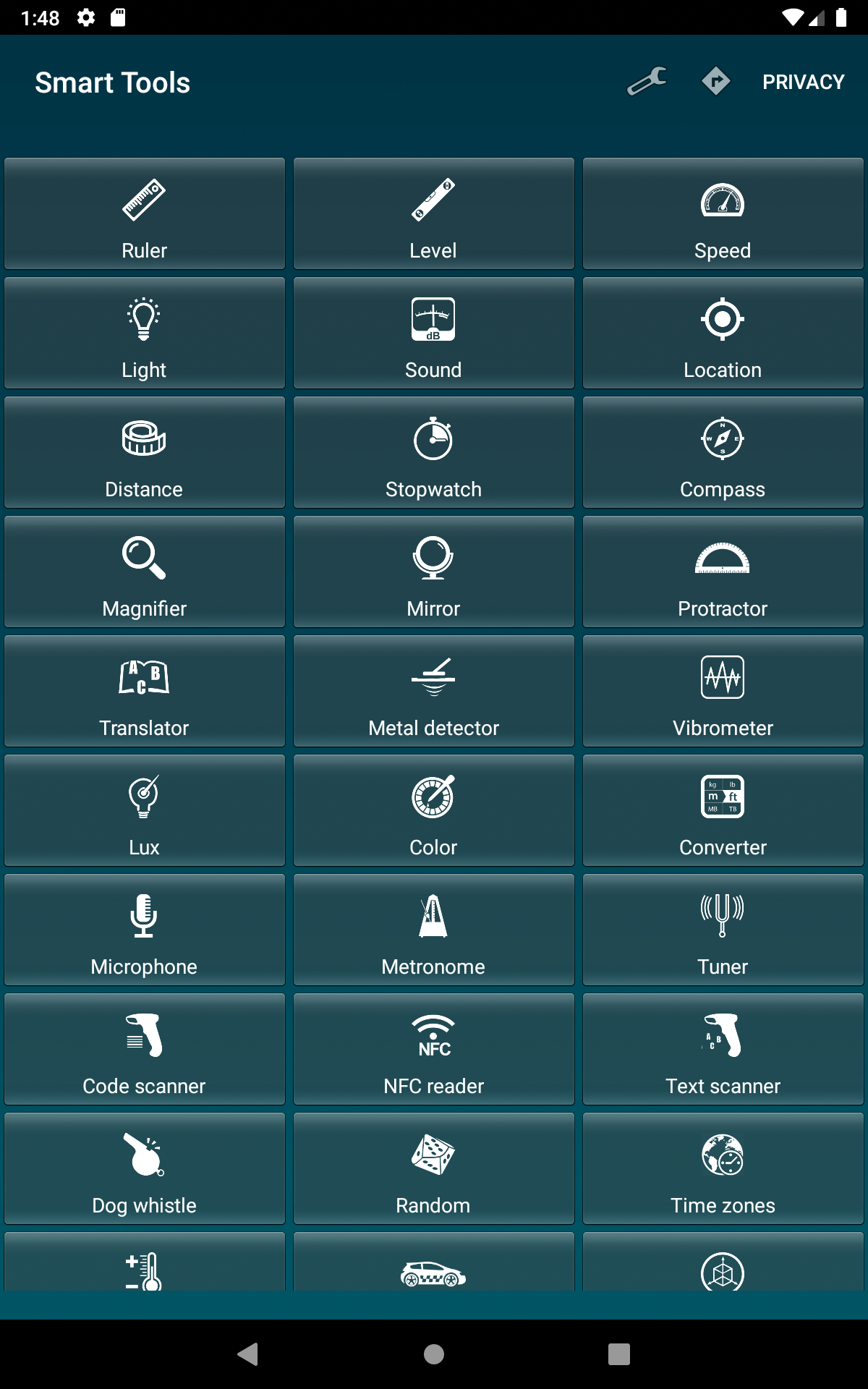Open the wrench settings icon
Viewport: 868px width, 1389px height.
(x=647, y=82)
